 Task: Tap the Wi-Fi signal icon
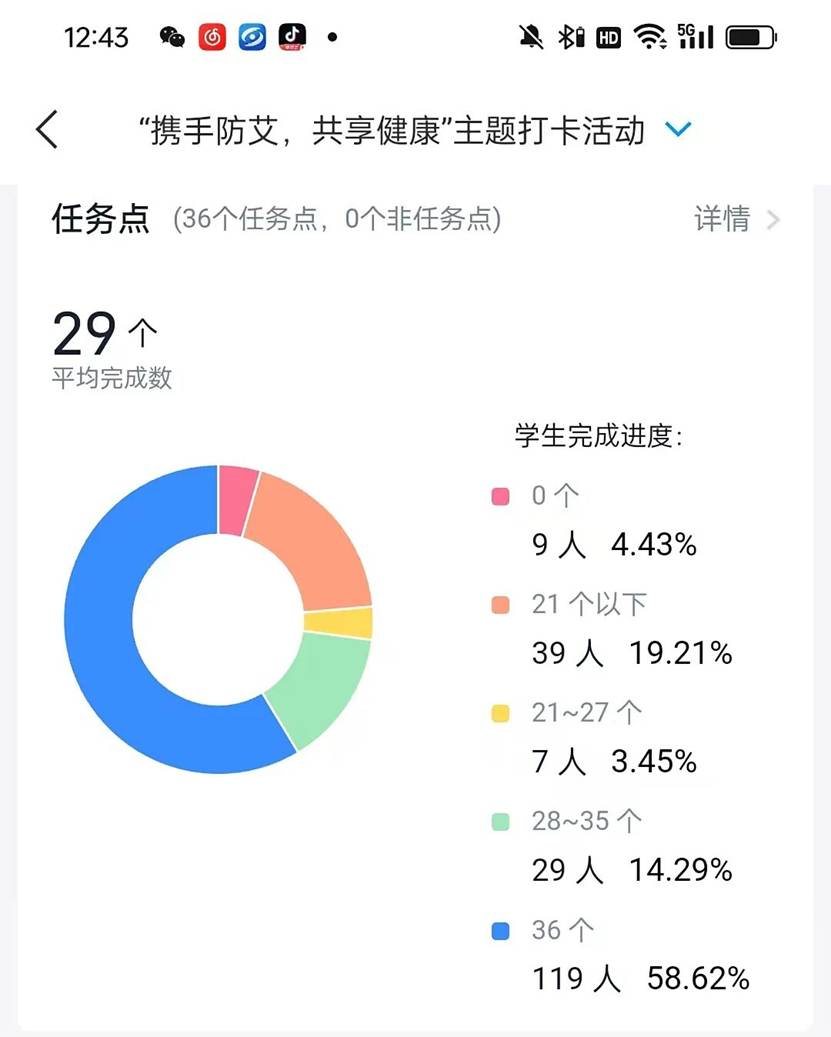pos(650,36)
